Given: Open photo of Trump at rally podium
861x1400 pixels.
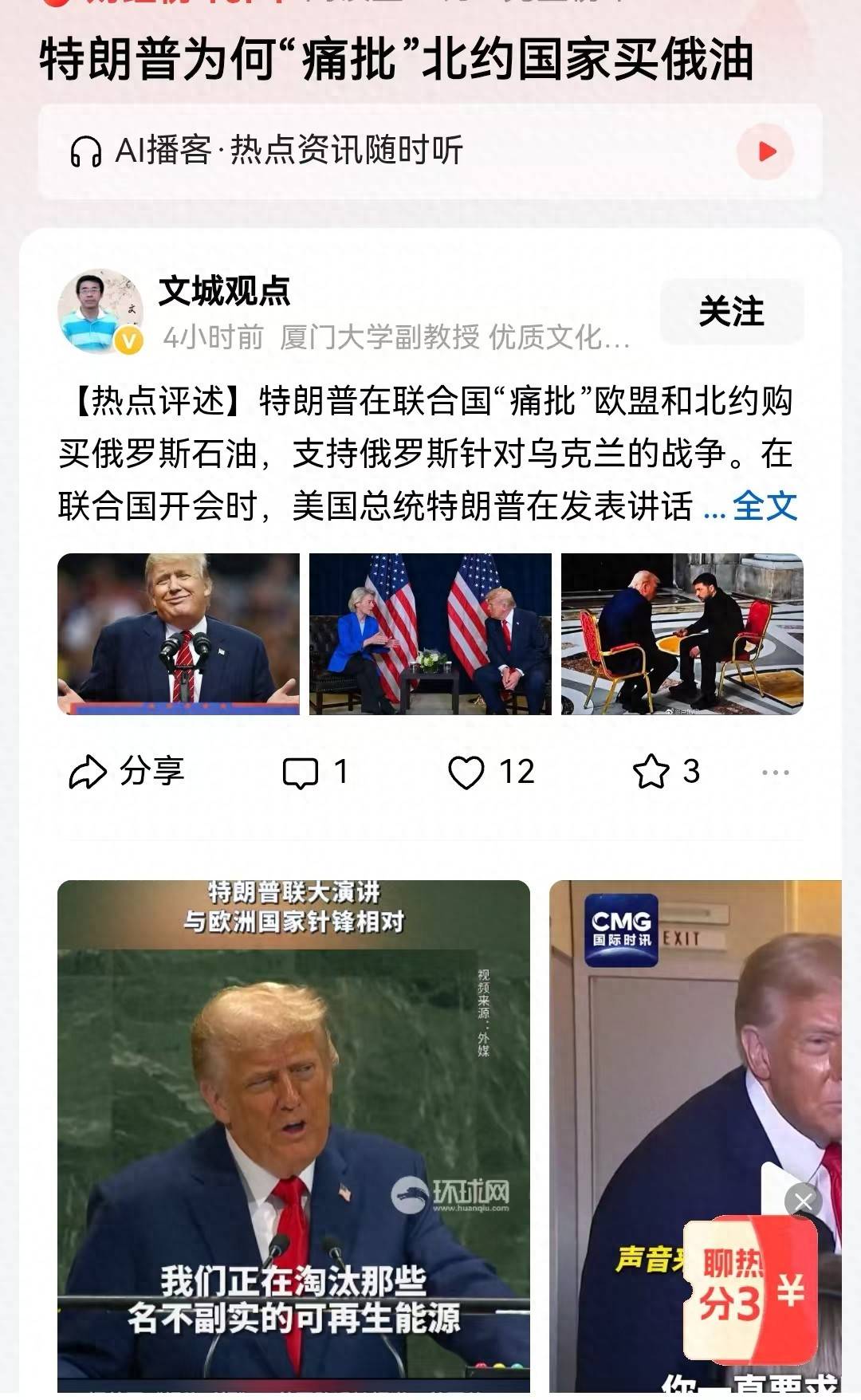Looking at the screenshot, I should (179, 634).
